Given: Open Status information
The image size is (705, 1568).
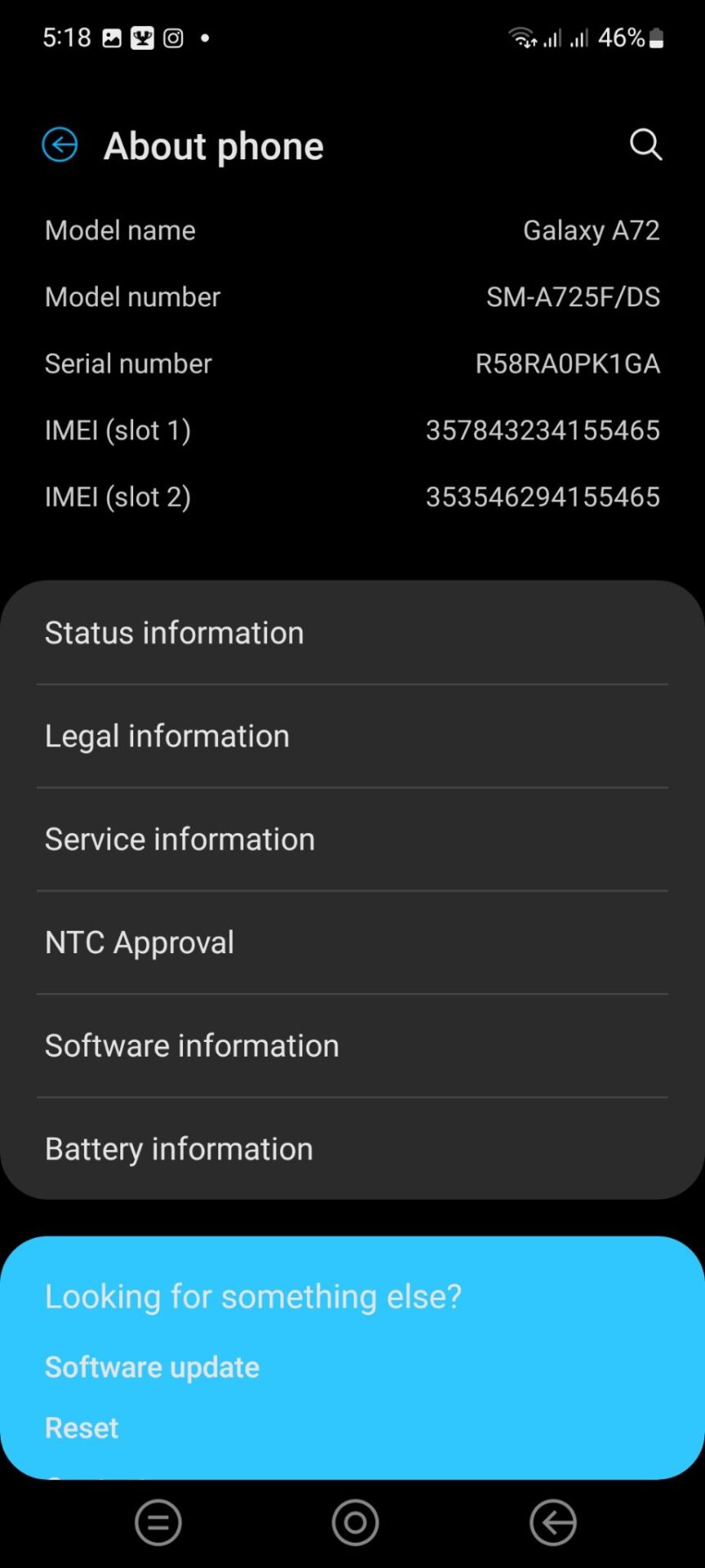Looking at the screenshot, I should coord(174,633).
